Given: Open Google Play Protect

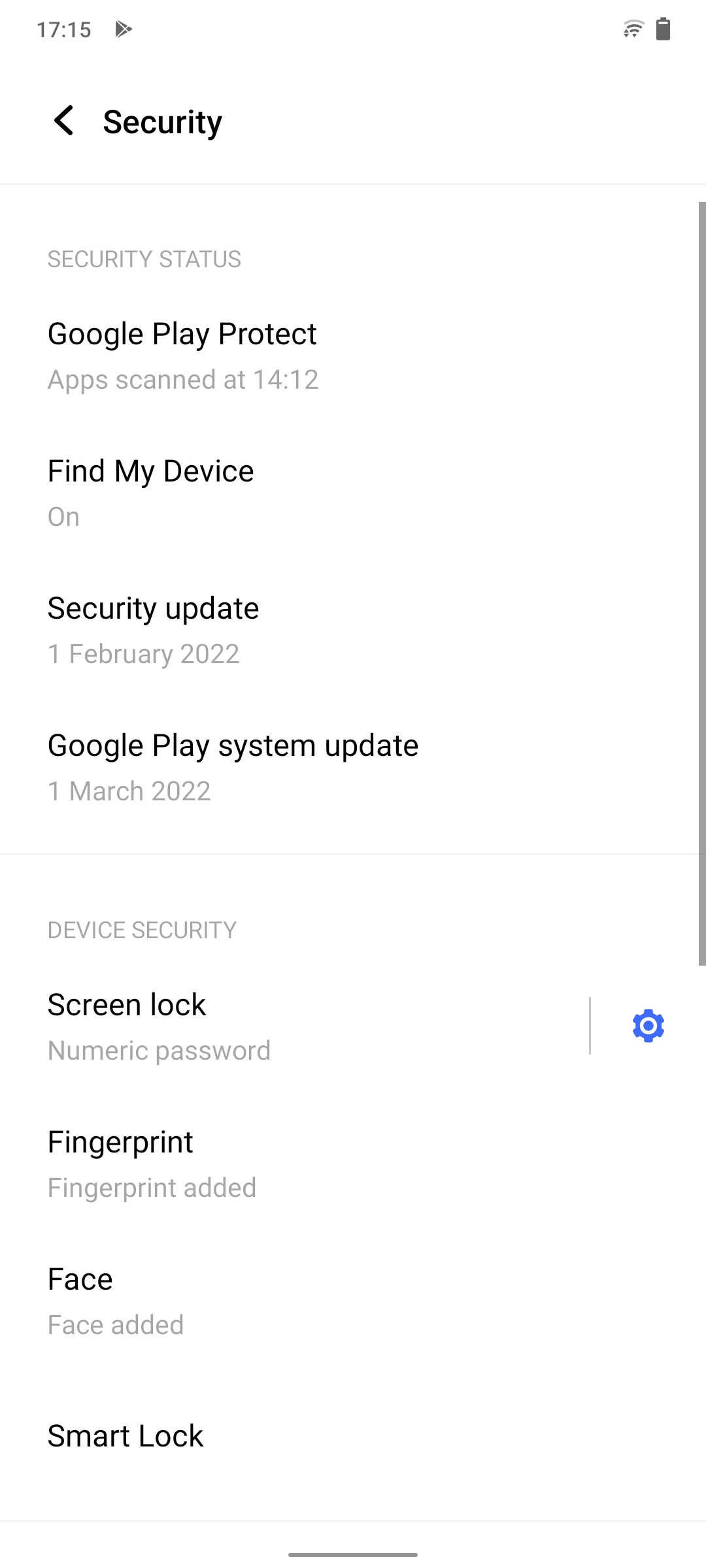Looking at the screenshot, I should pyautogui.click(x=353, y=356).
